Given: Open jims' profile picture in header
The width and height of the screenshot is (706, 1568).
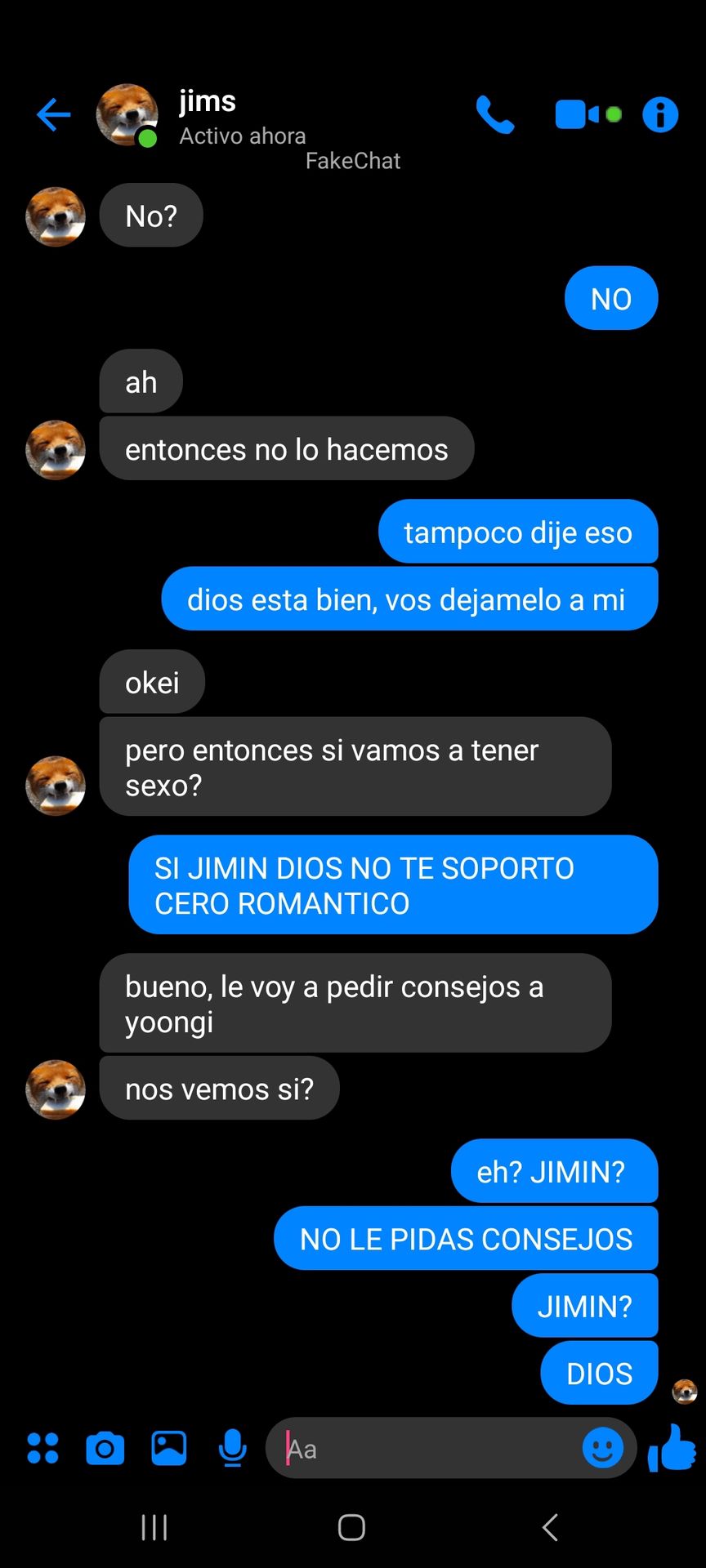Looking at the screenshot, I should pos(127,114).
